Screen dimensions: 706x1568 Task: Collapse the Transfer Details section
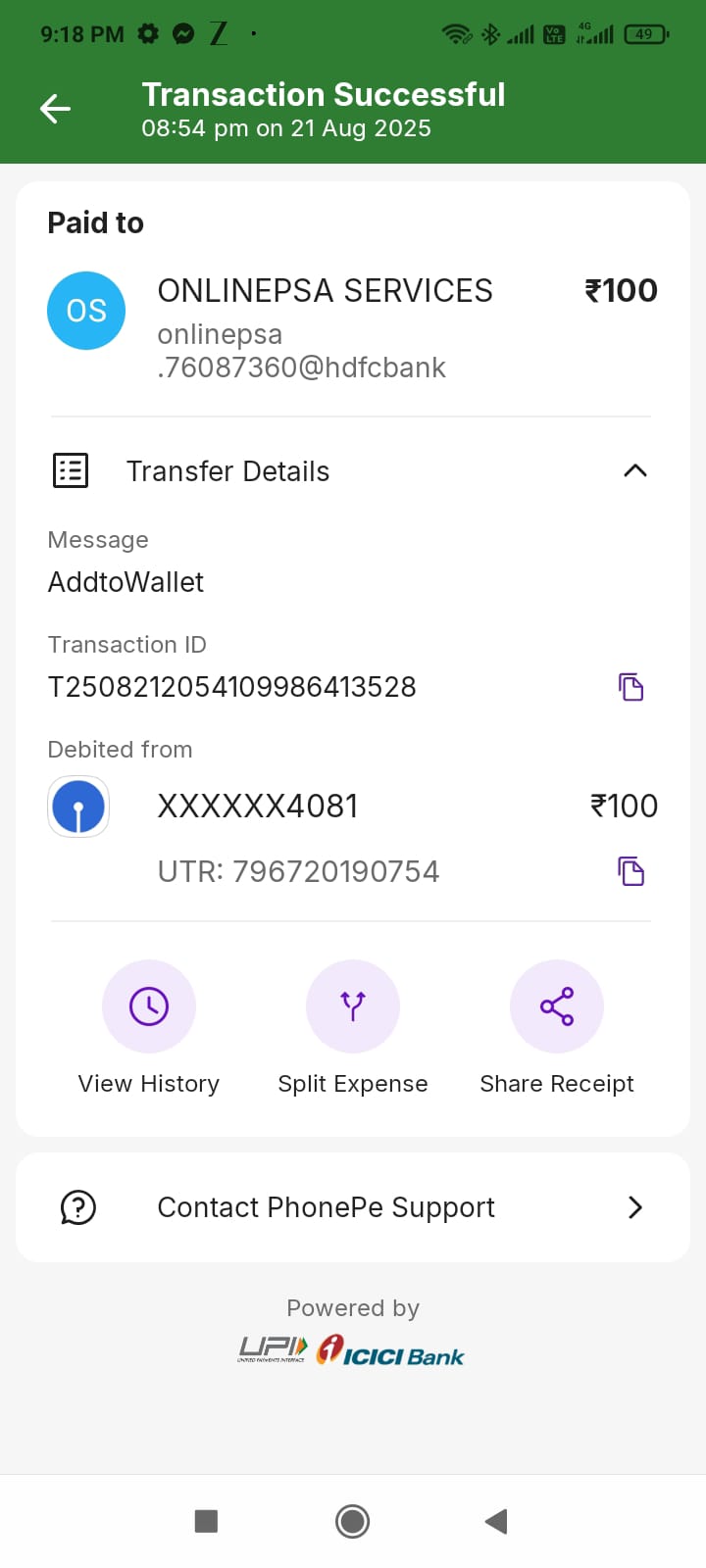click(634, 471)
